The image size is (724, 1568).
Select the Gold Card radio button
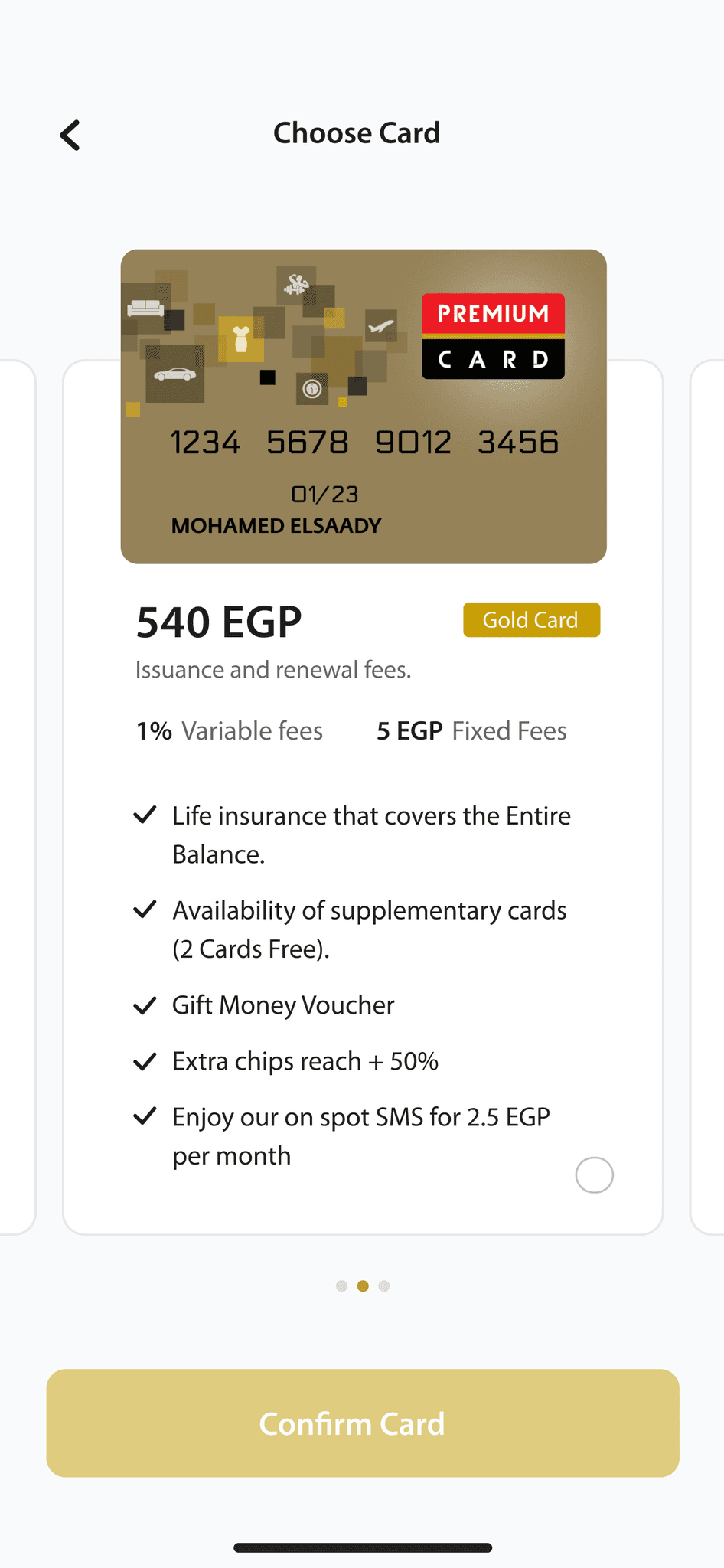(x=595, y=1174)
